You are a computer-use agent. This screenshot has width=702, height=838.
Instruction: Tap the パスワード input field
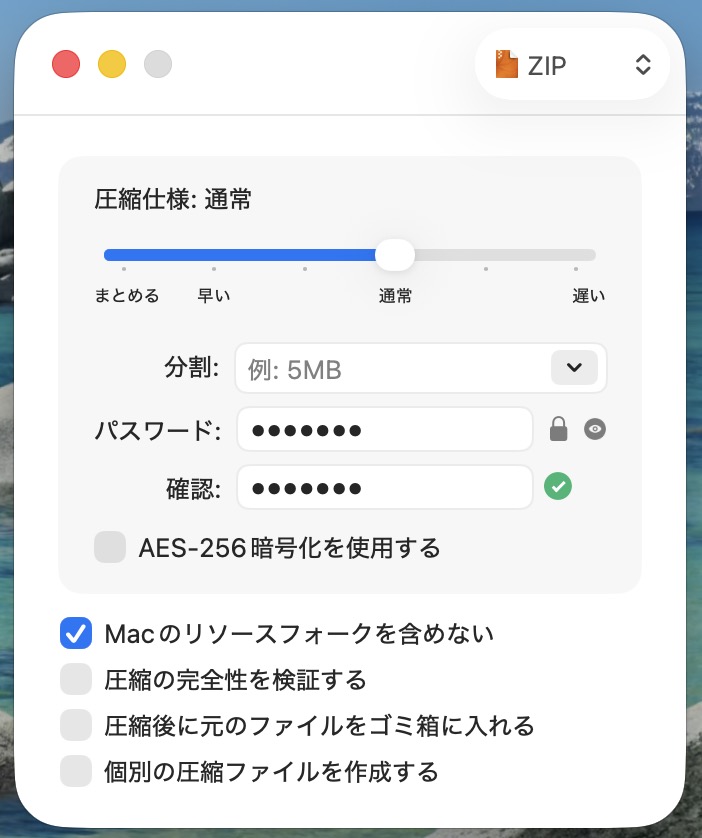tap(385, 430)
